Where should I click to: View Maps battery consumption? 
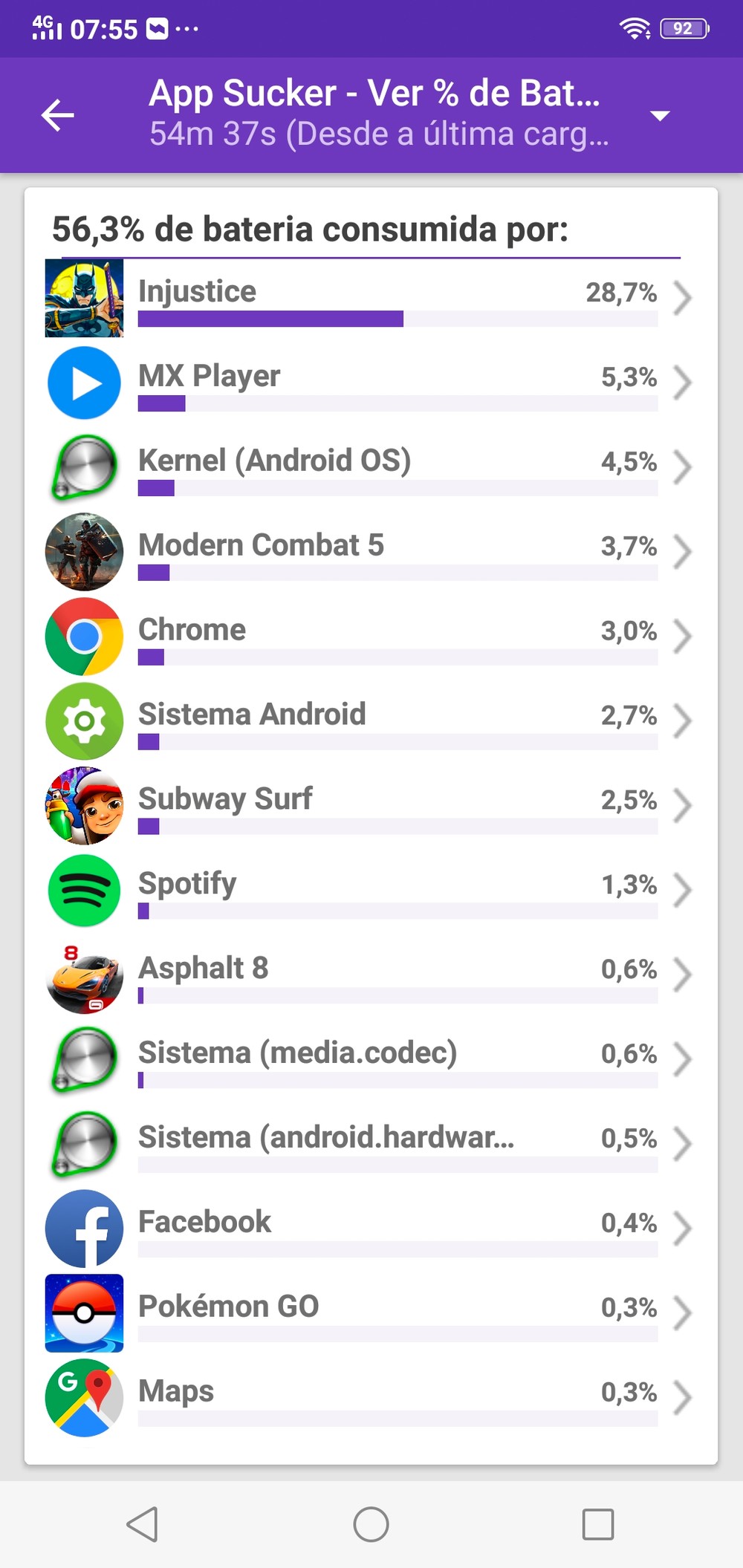[371, 1399]
